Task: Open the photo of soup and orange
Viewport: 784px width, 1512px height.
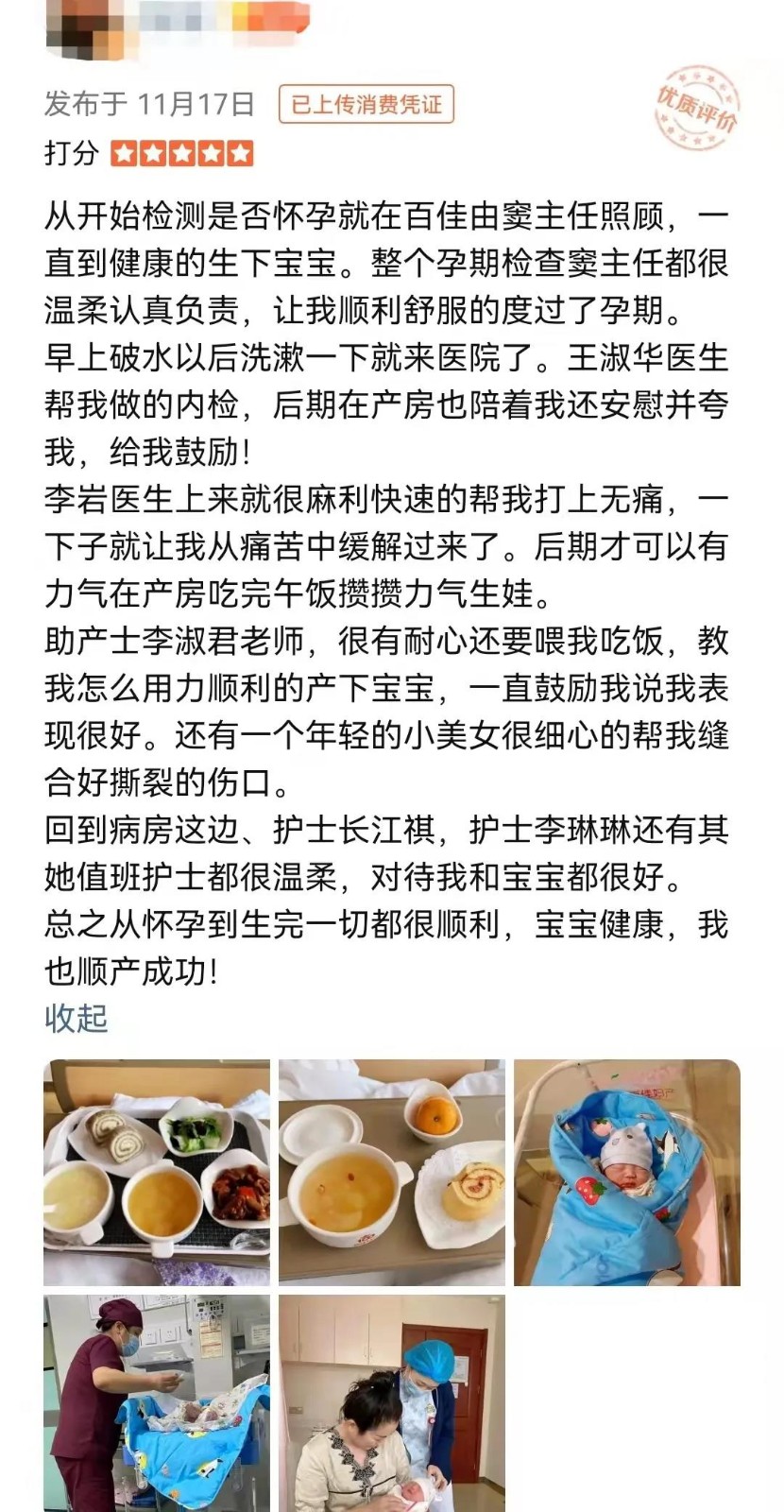Action: tap(391, 1172)
